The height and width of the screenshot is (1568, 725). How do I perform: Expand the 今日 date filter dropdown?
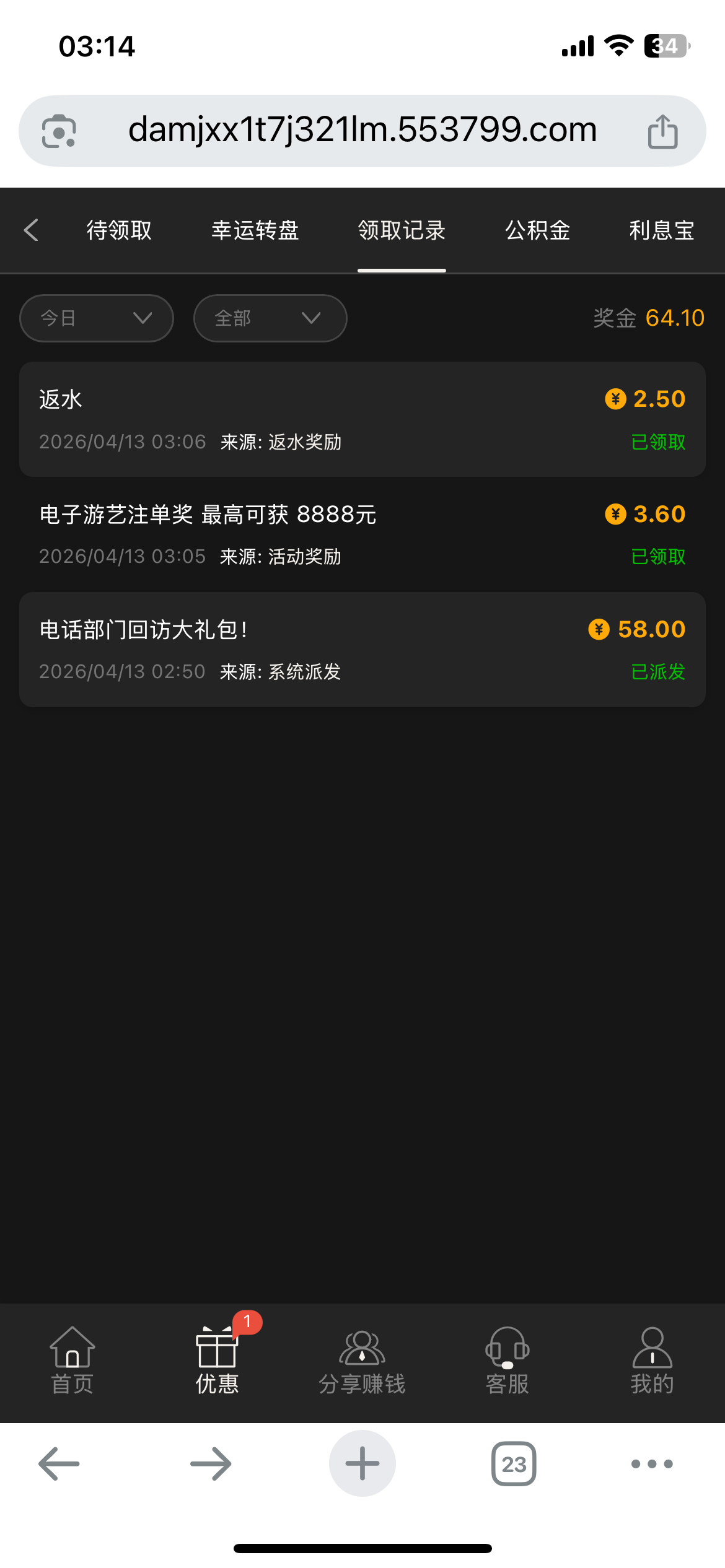[x=97, y=318]
